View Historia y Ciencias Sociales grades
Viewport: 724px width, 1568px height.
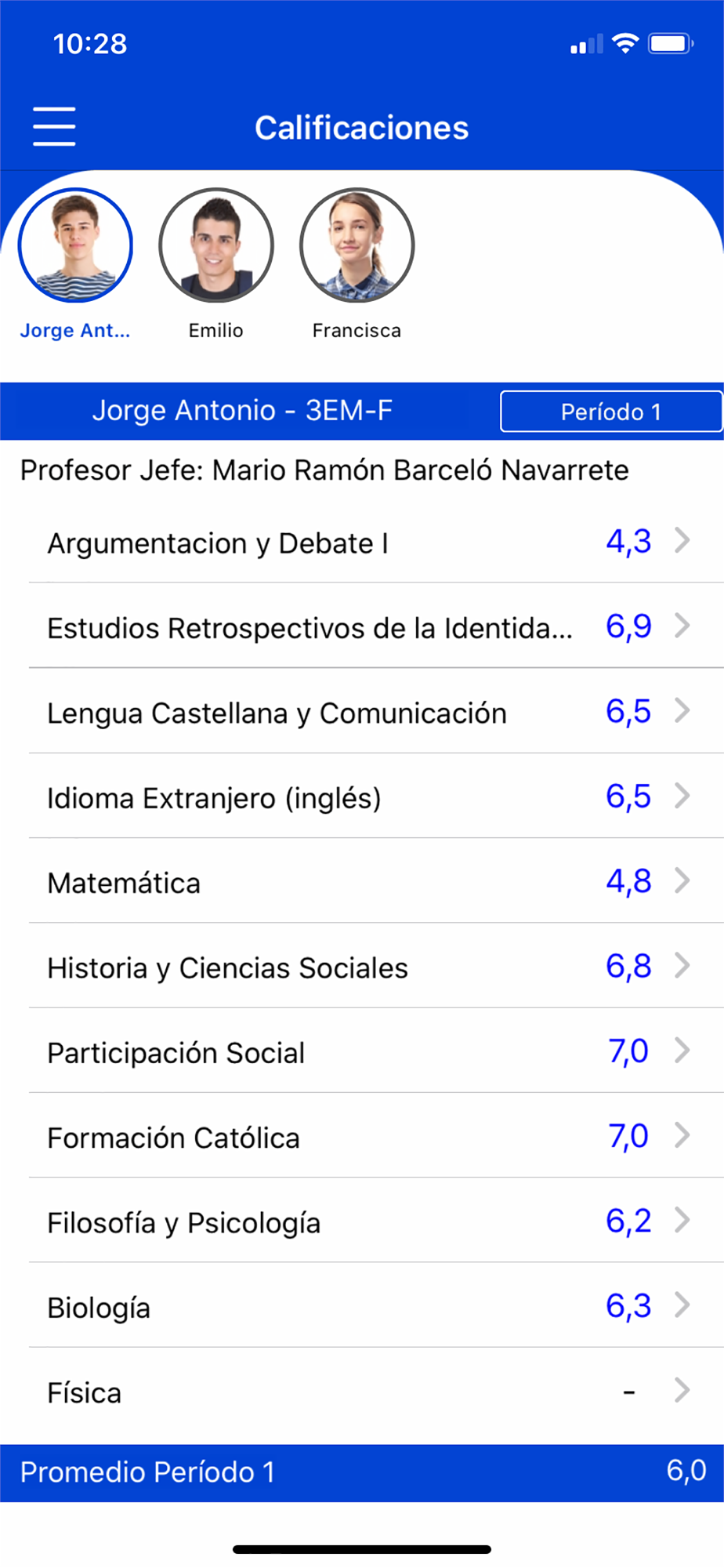click(368, 967)
